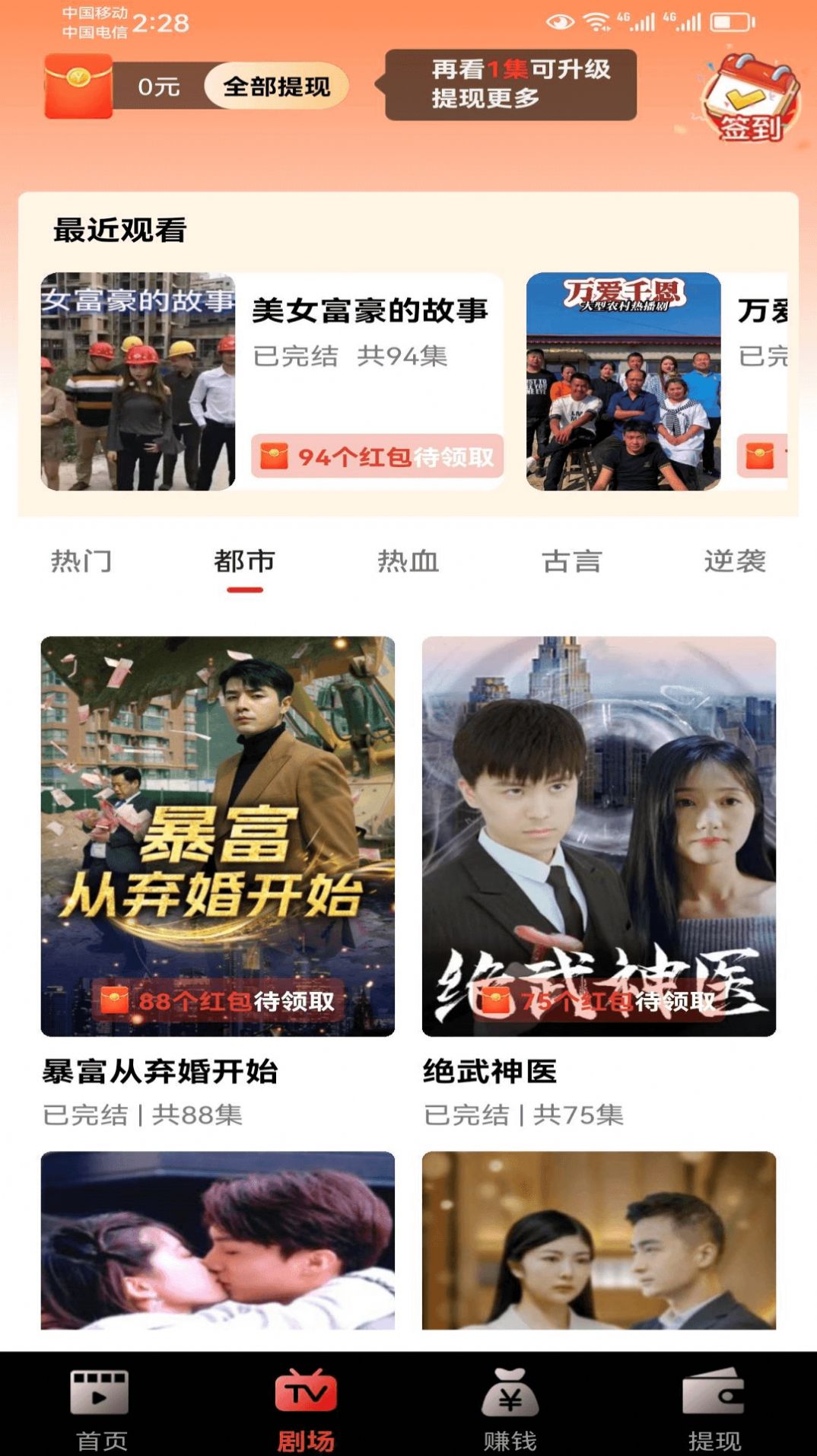The width and height of the screenshot is (817, 1456).
Task: Switch to the 提现 withdrawal tab
Action: [x=714, y=1407]
